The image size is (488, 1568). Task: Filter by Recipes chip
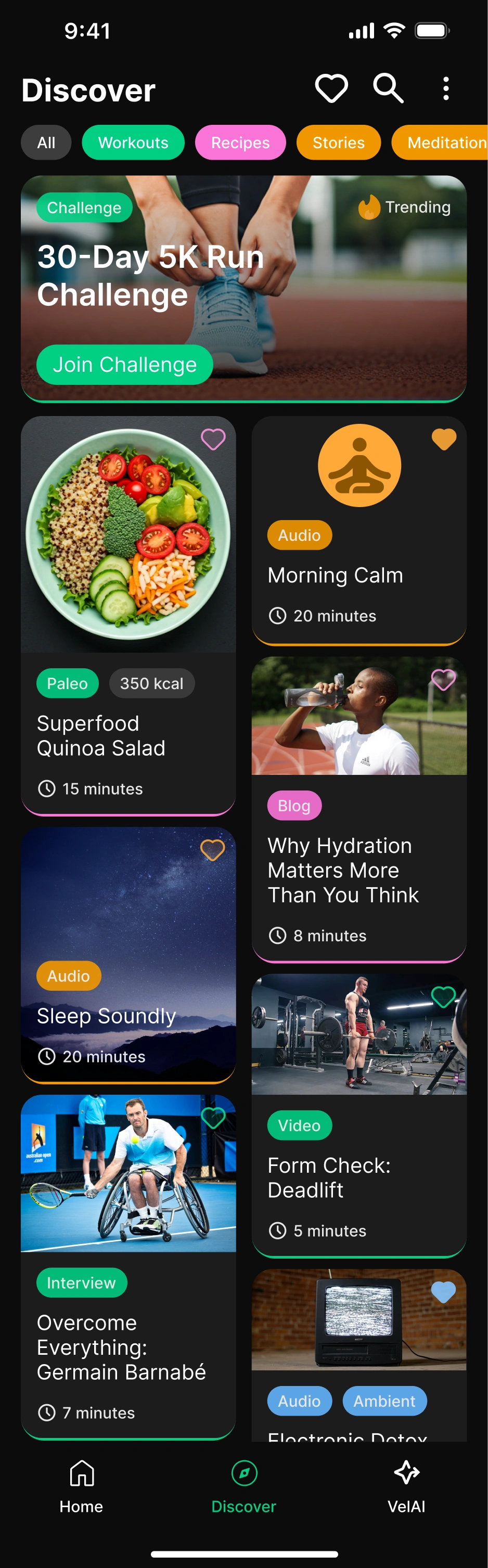click(x=240, y=142)
